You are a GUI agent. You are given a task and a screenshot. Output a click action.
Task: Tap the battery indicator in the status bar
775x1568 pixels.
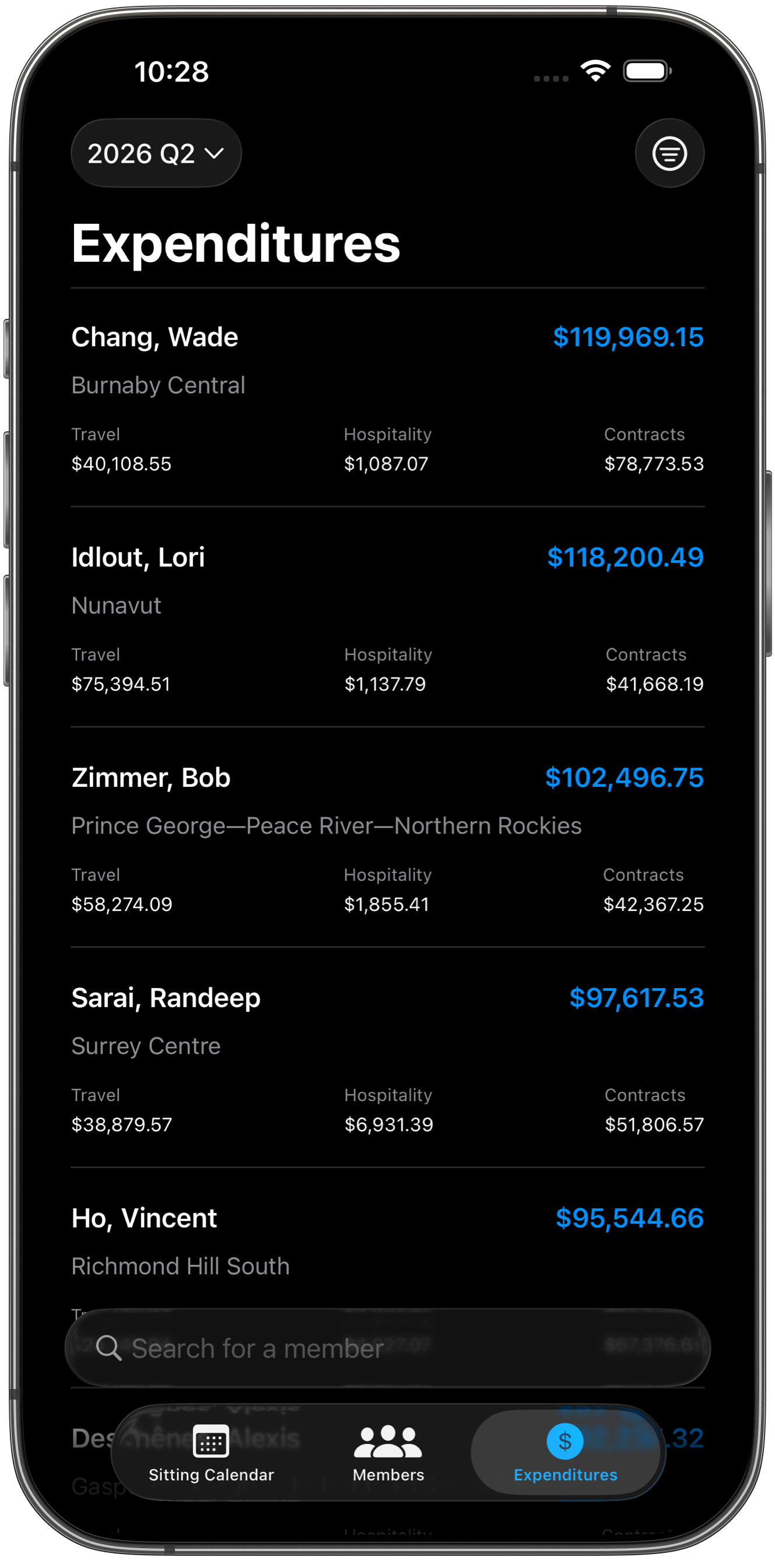coord(647,71)
